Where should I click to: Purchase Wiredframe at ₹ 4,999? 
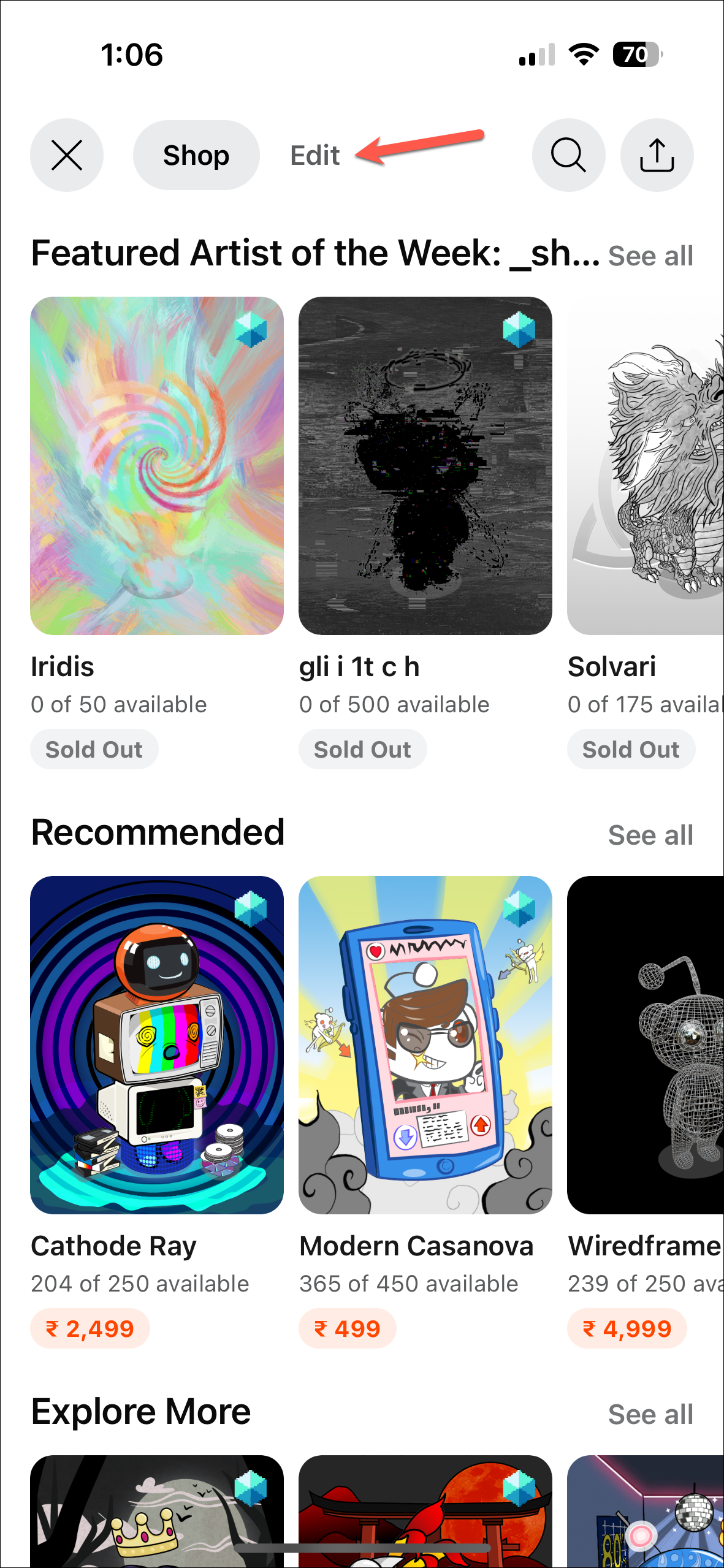(627, 1328)
